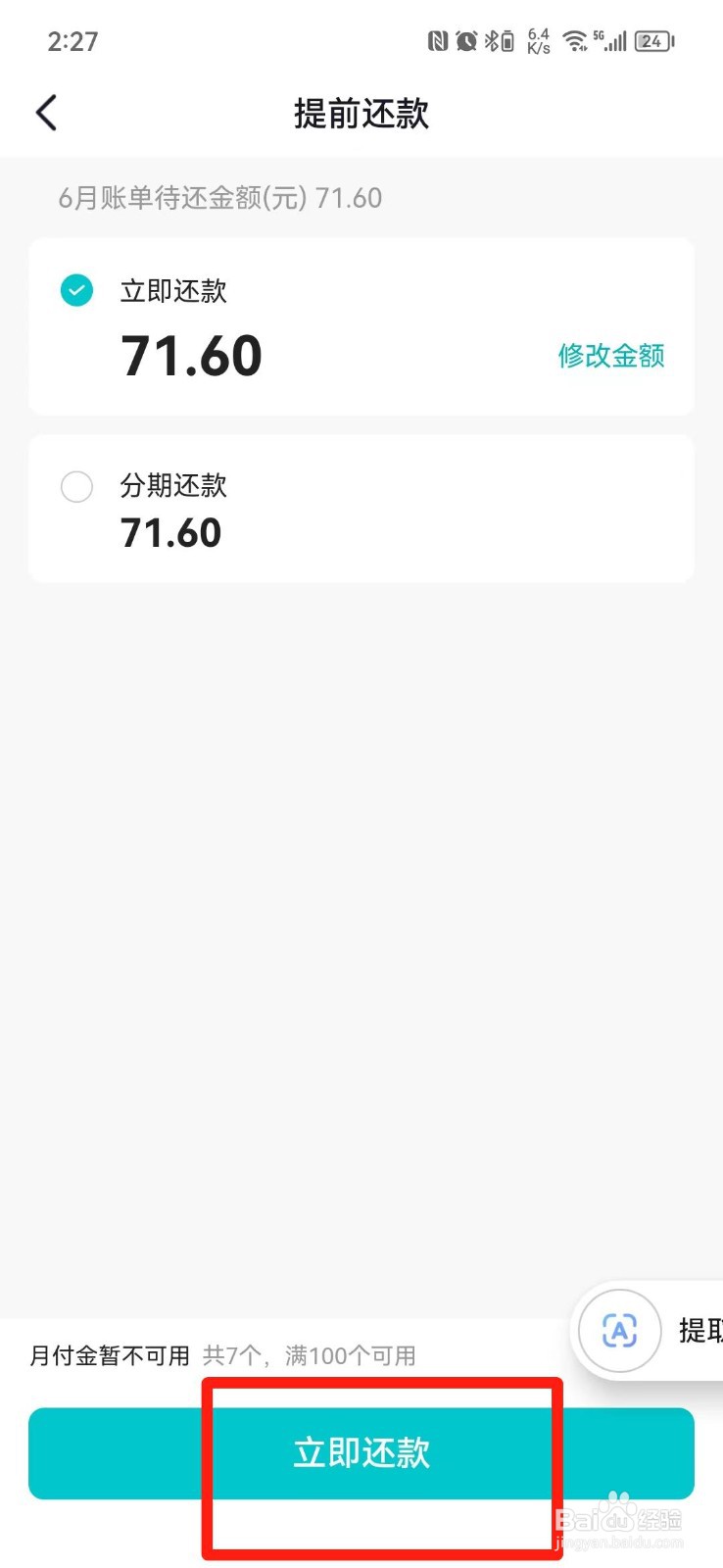Confirm with the 立即还款 bottom button
Image resolution: width=723 pixels, height=1568 pixels.
[x=361, y=1452]
